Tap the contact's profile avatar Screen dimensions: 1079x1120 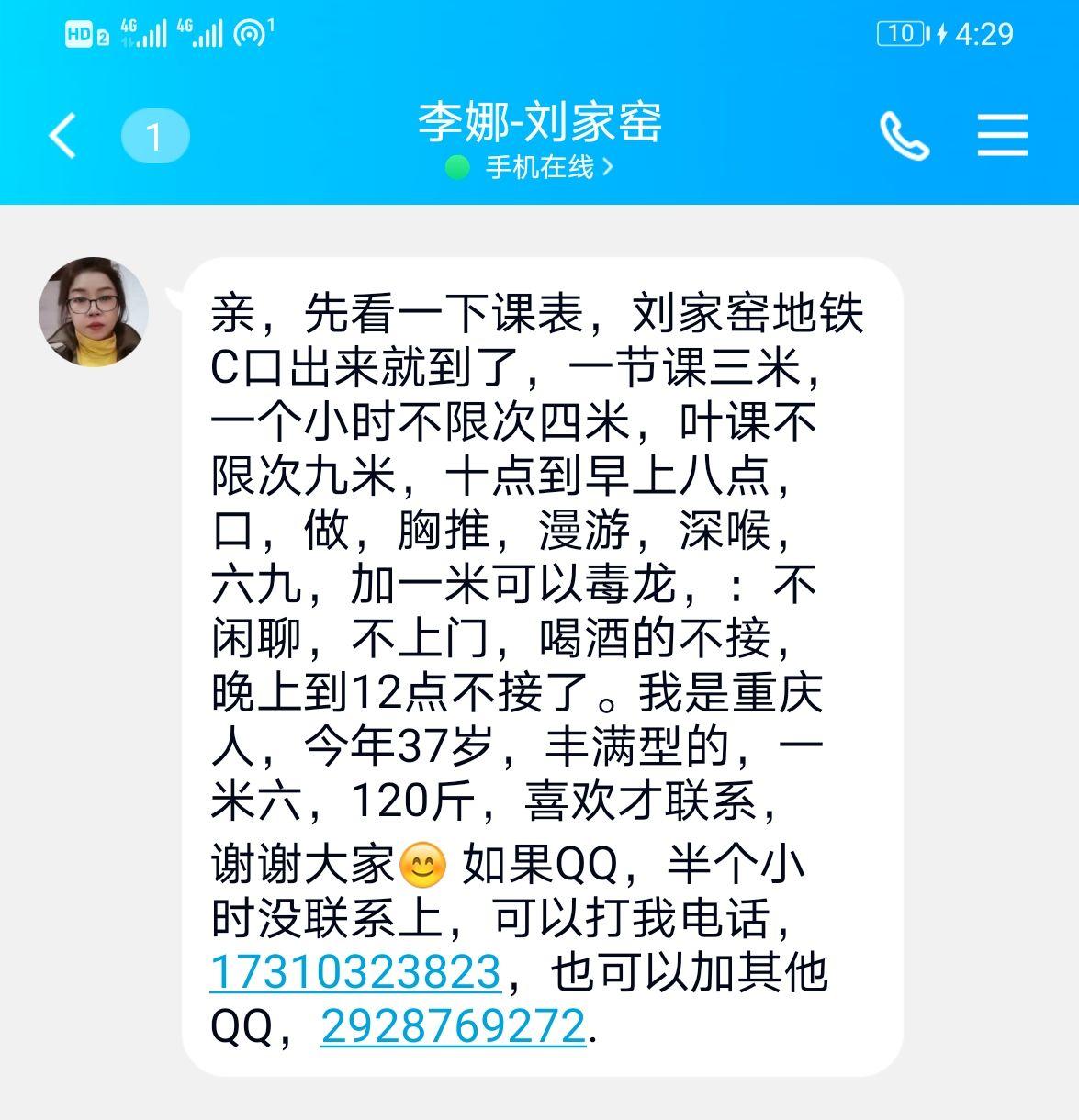(x=93, y=310)
